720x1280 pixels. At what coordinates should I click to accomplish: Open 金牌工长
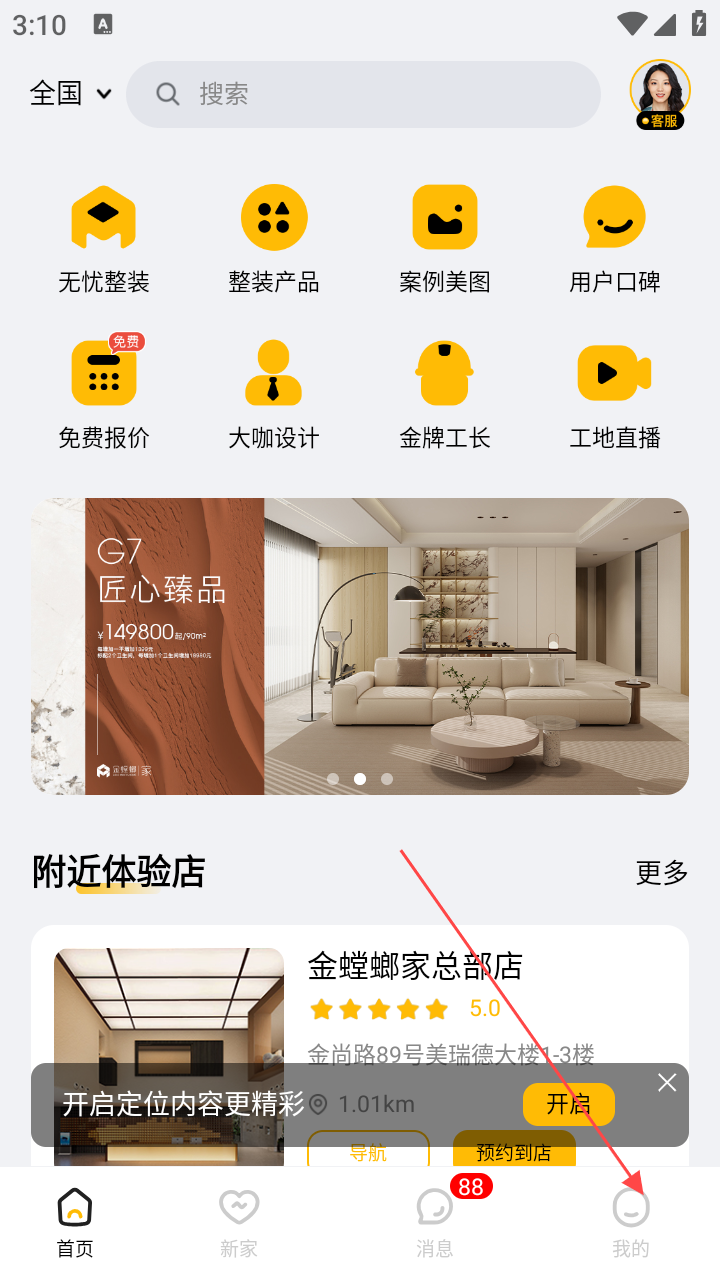(445, 393)
